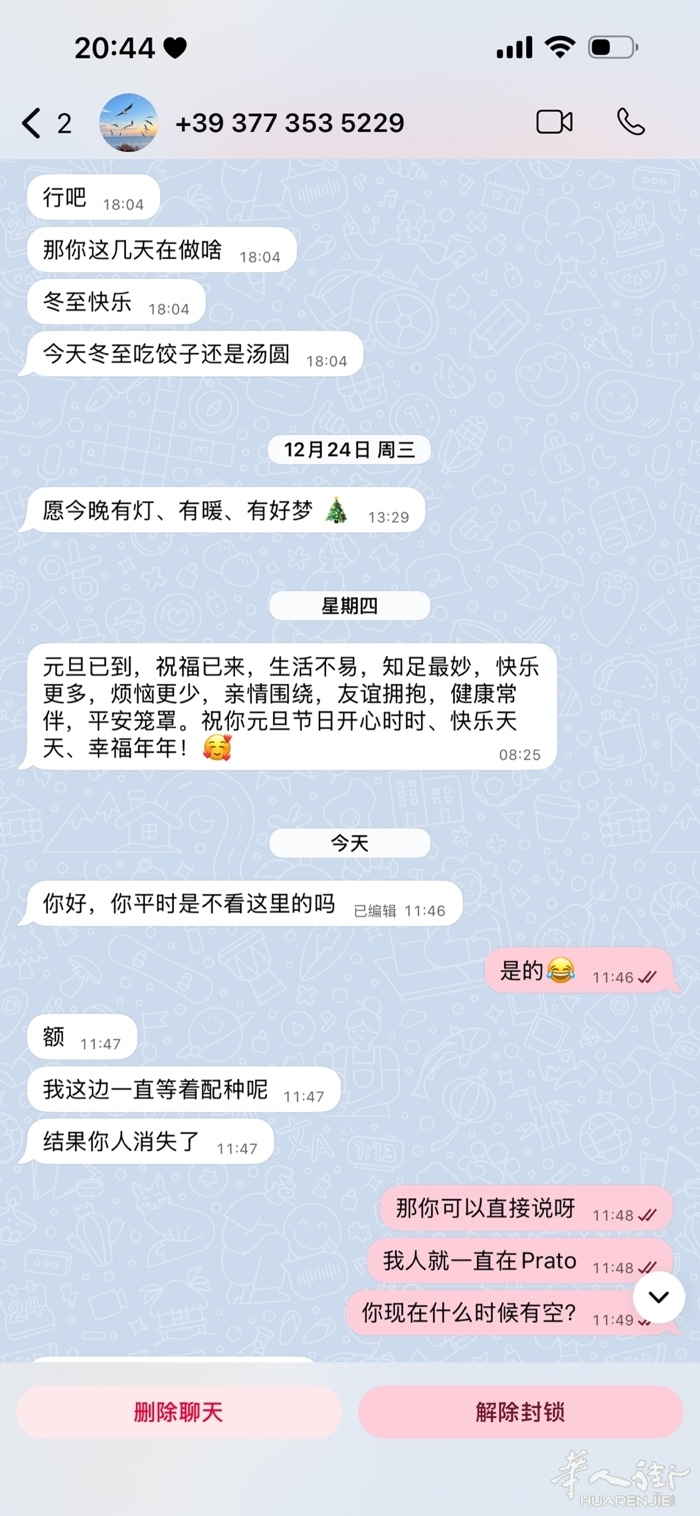This screenshot has width=700, height=1516.
Task: Tap the 删除聊天 button
Action: (179, 1412)
